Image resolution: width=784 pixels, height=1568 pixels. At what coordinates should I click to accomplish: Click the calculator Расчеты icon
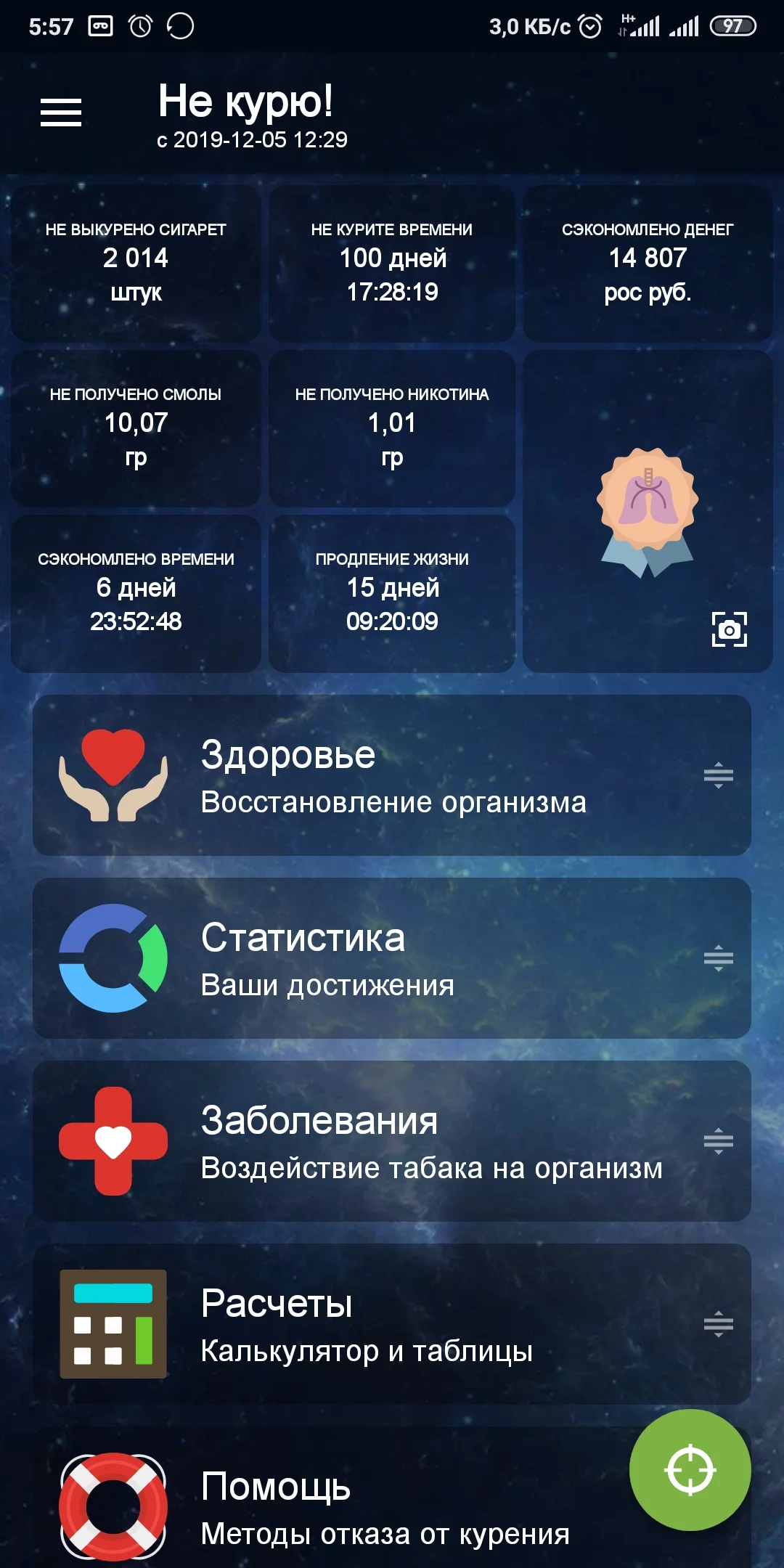click(x=113, y=1323)
